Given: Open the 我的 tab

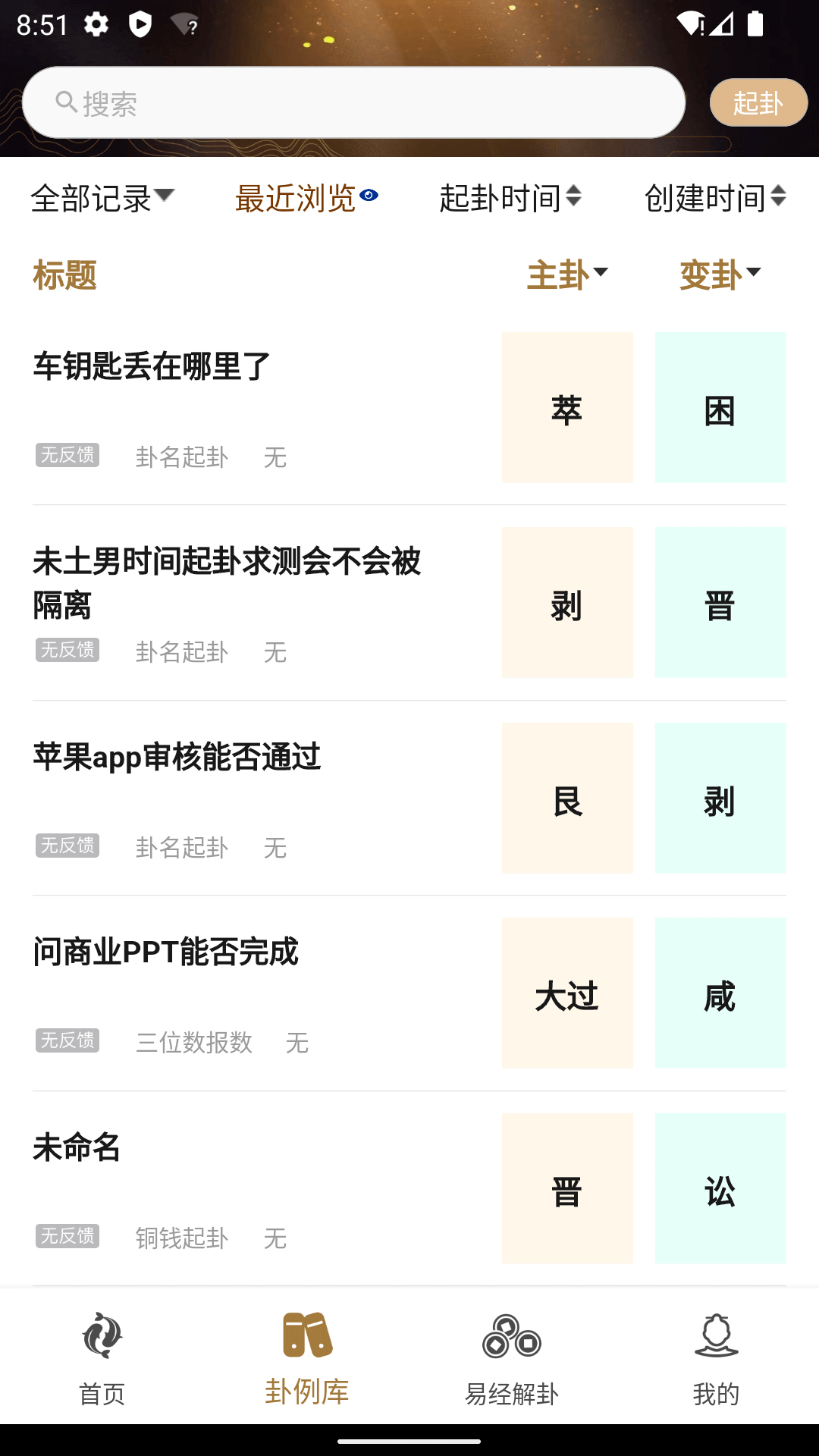Looking at the screenshot, I should [x=716, y=1359].
